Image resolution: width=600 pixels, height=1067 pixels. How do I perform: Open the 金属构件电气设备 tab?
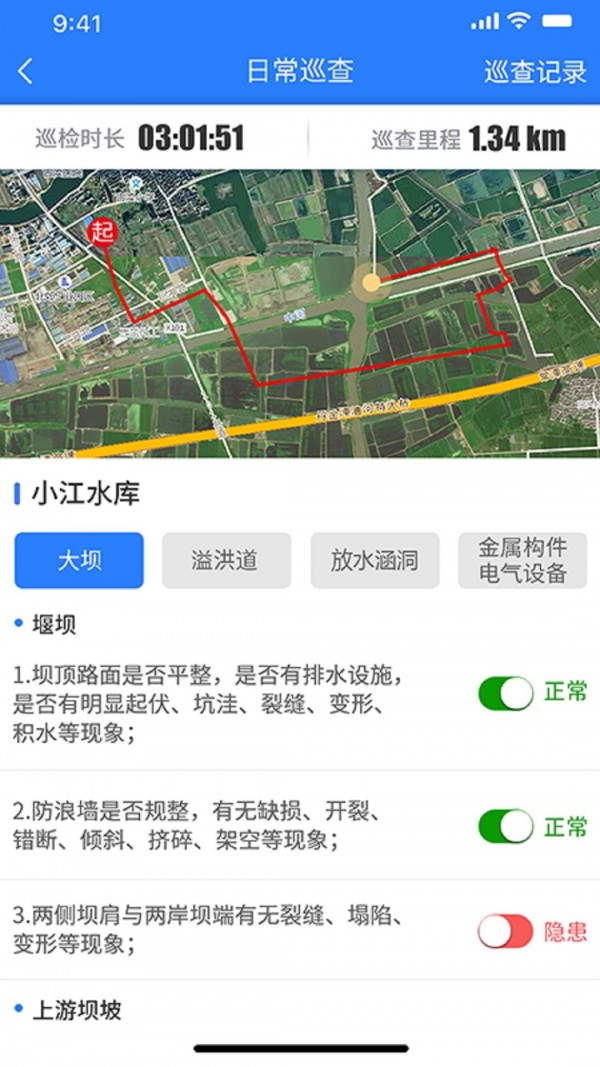(522, 560)
